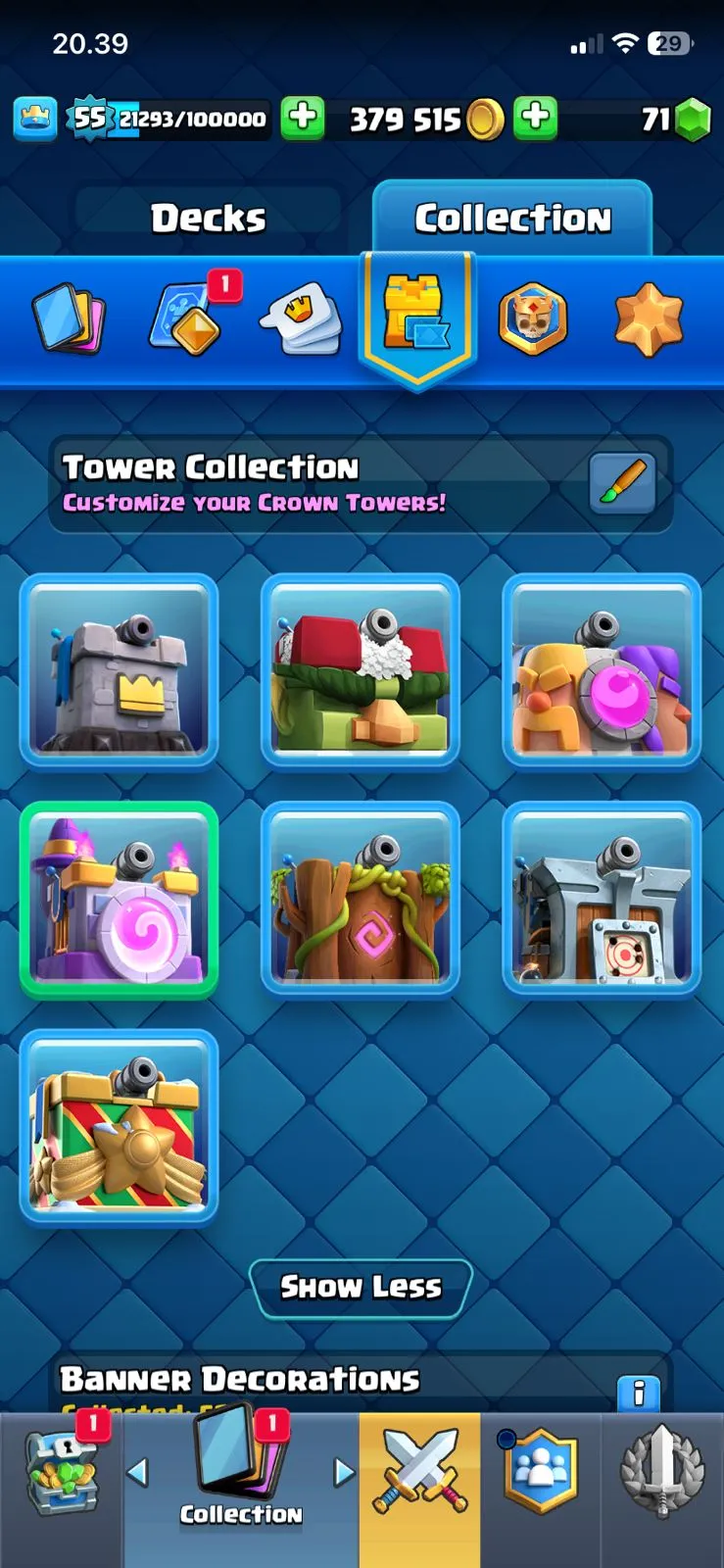The height and width of the screenshot is (1568, 724).
Task: Add more gold with the plus button
Action: pyautogui.click(x=535, y=119)
